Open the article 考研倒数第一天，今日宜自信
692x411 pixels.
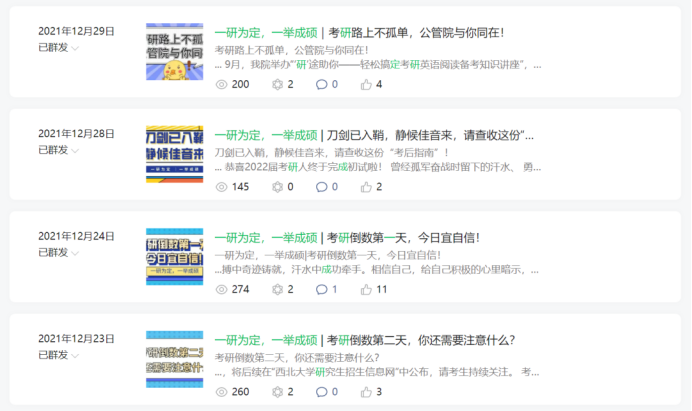click(x=348, y=238)
